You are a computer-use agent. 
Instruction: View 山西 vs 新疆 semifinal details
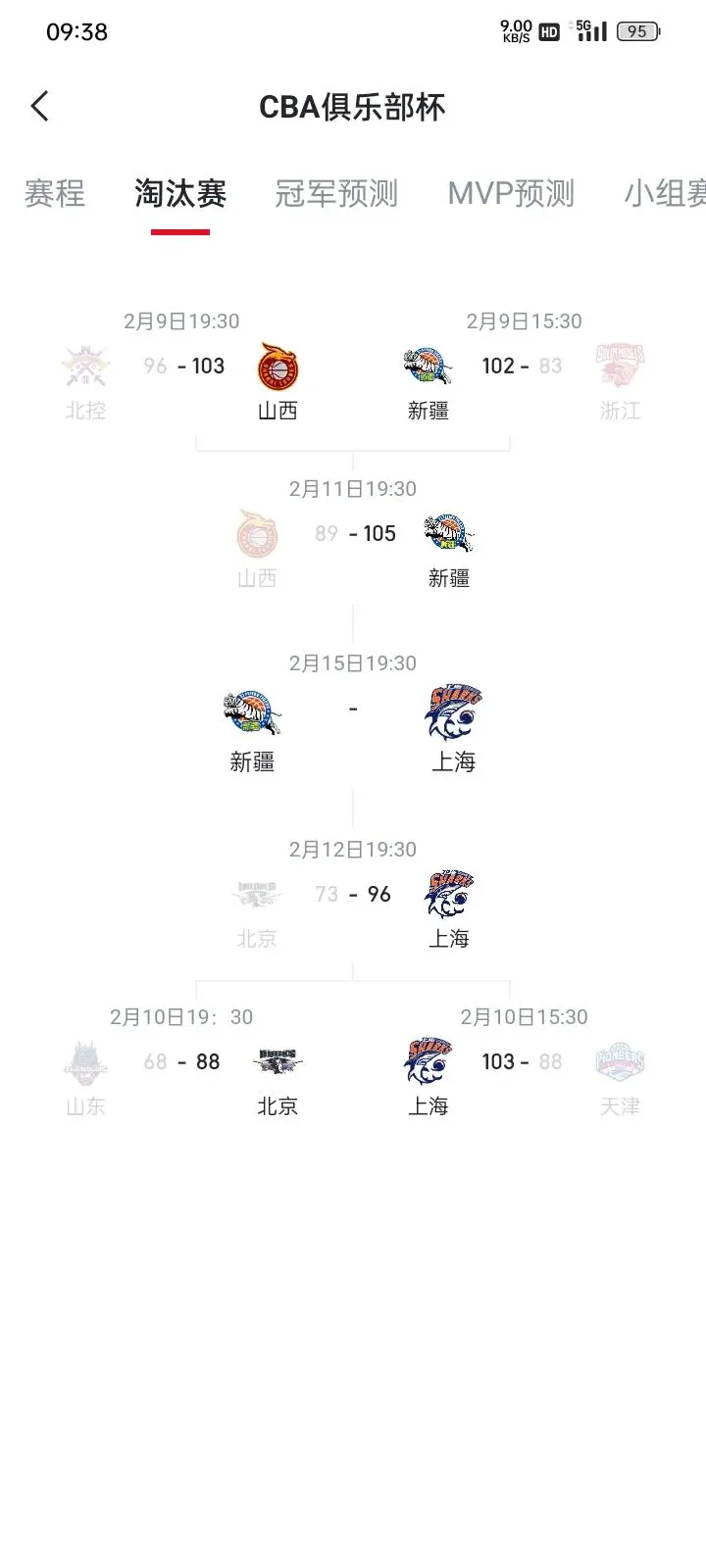[353, 535]
